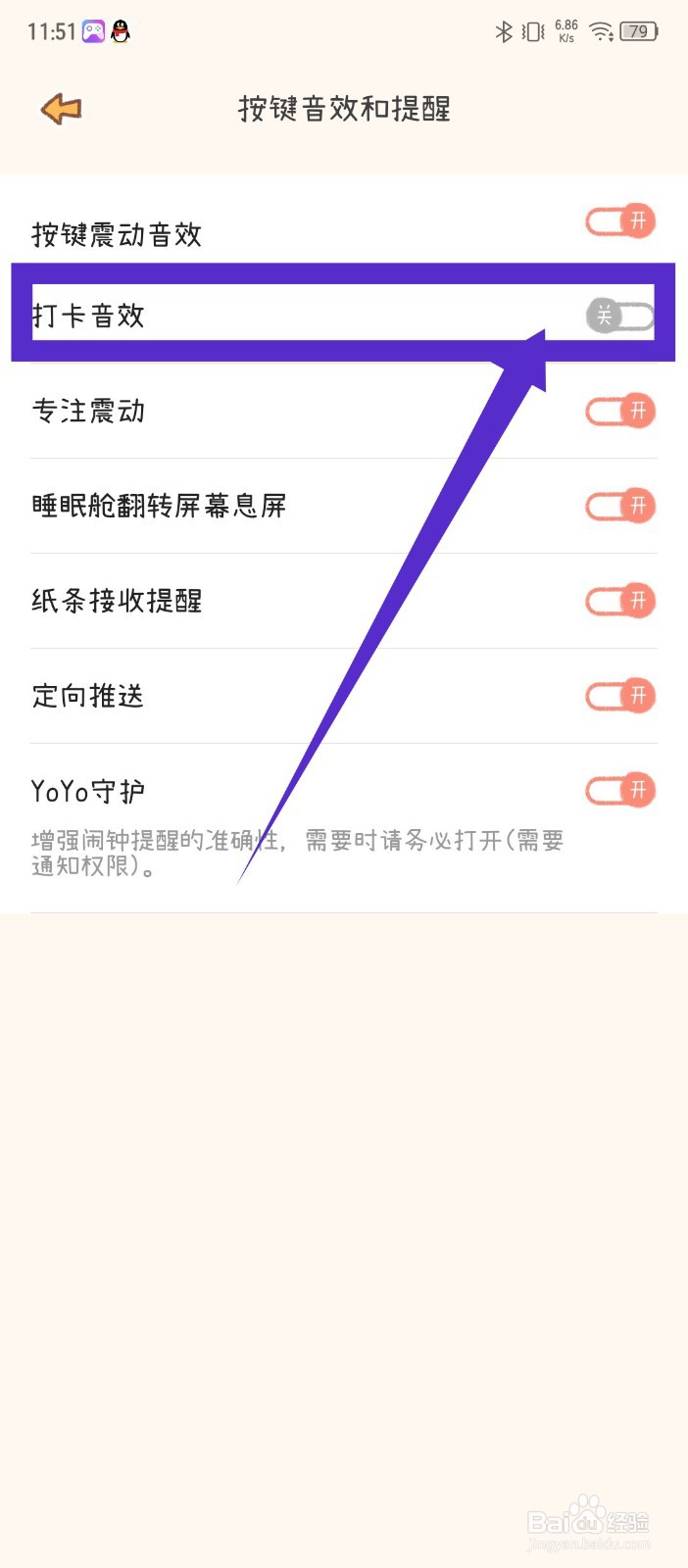
Task: Toggle 睡眠舱翻转屏幕息屏 off
Action: (x=620, y=506)
